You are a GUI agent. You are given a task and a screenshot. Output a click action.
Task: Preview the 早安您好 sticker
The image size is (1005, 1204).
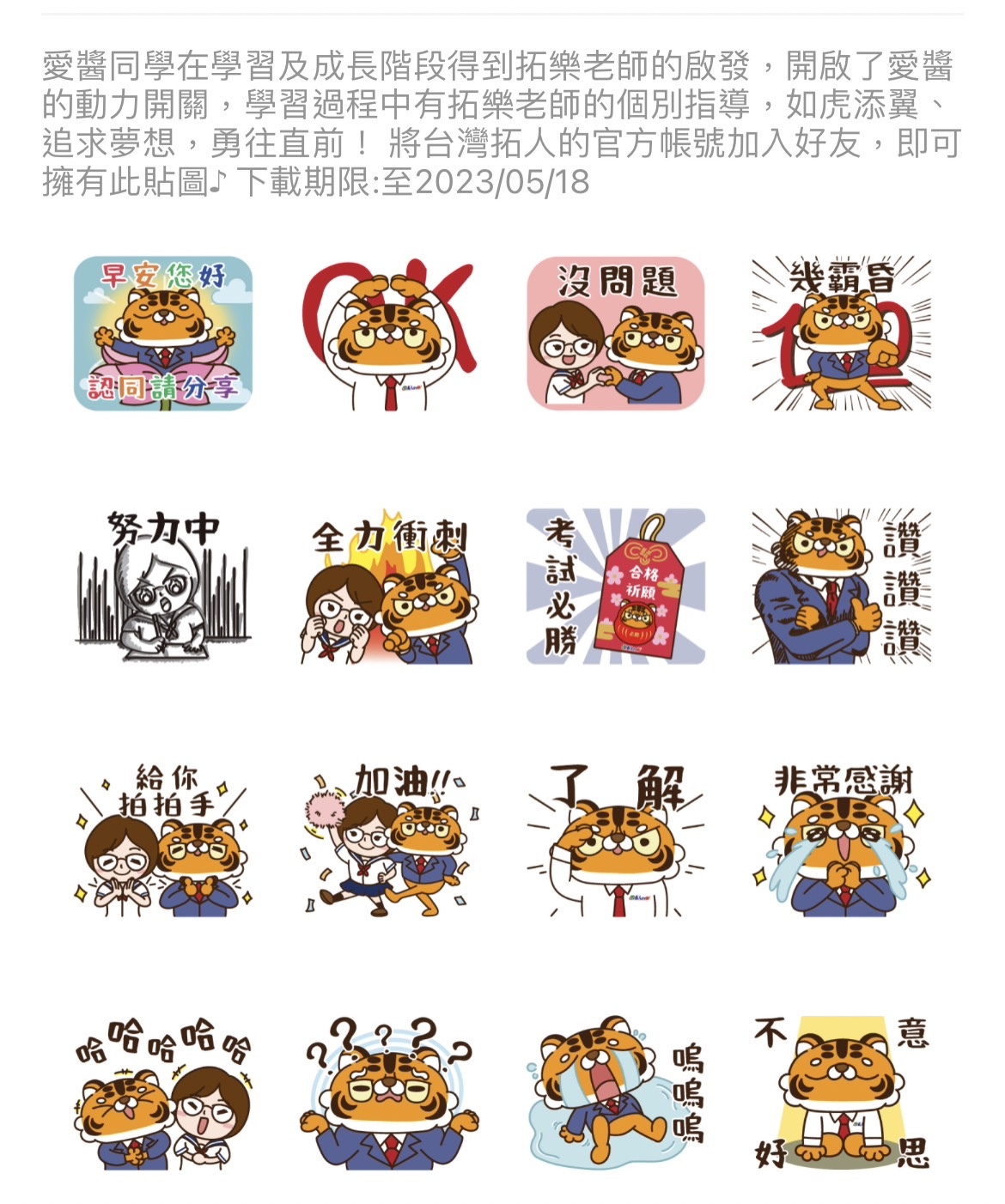[163, 332]
